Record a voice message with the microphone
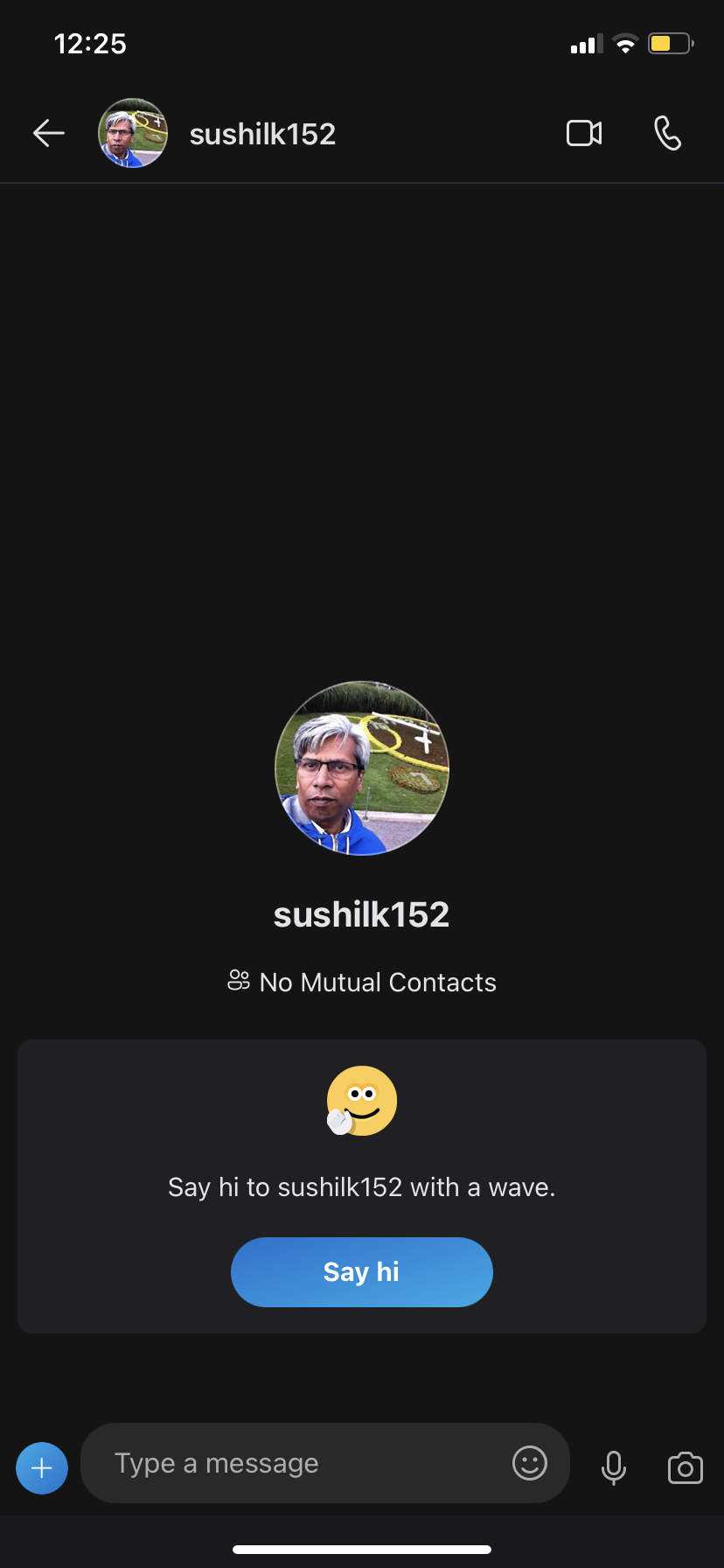This screenshot has width=724, height=1568. pos(614,1467)
